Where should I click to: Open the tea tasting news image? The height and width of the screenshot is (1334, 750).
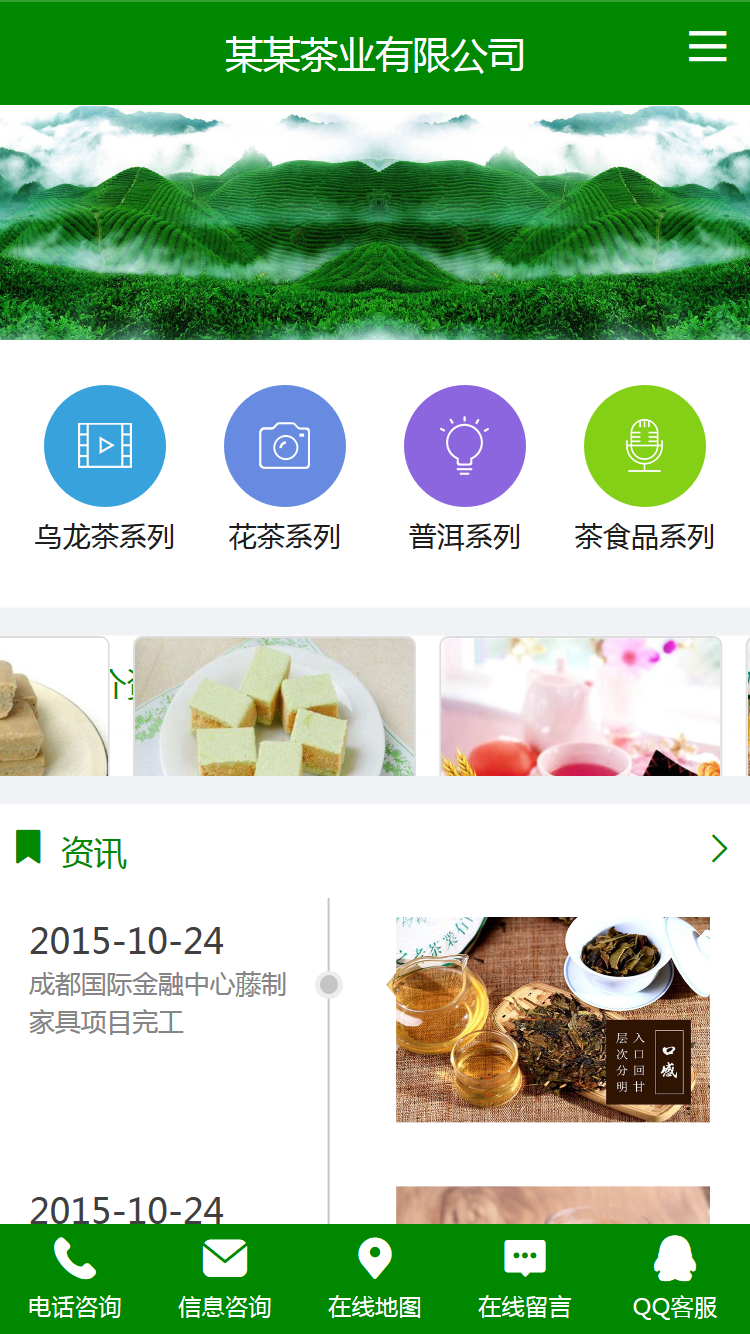552,1019
